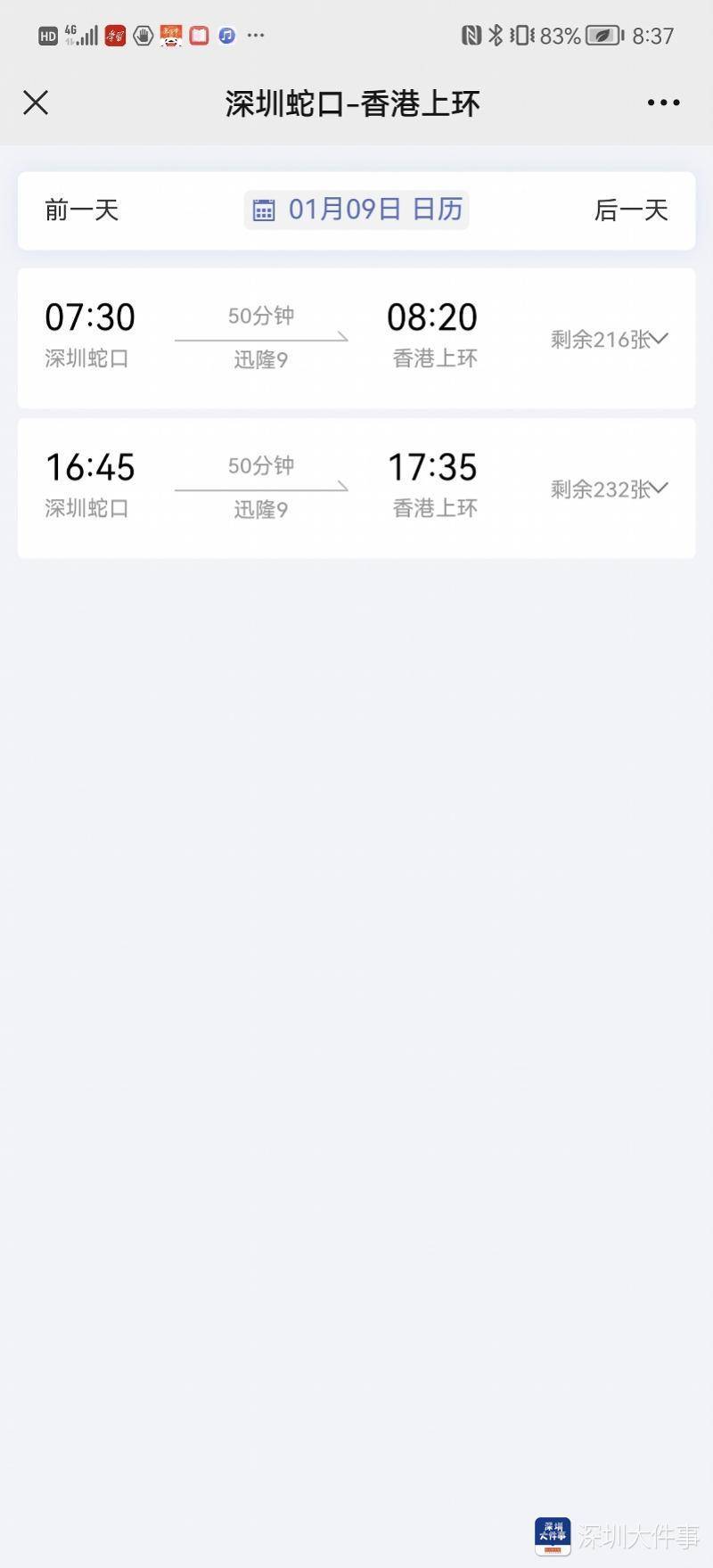
Task: Close the 深圳蛇口-香港上环 page
Action: click(x=36, y=103)
